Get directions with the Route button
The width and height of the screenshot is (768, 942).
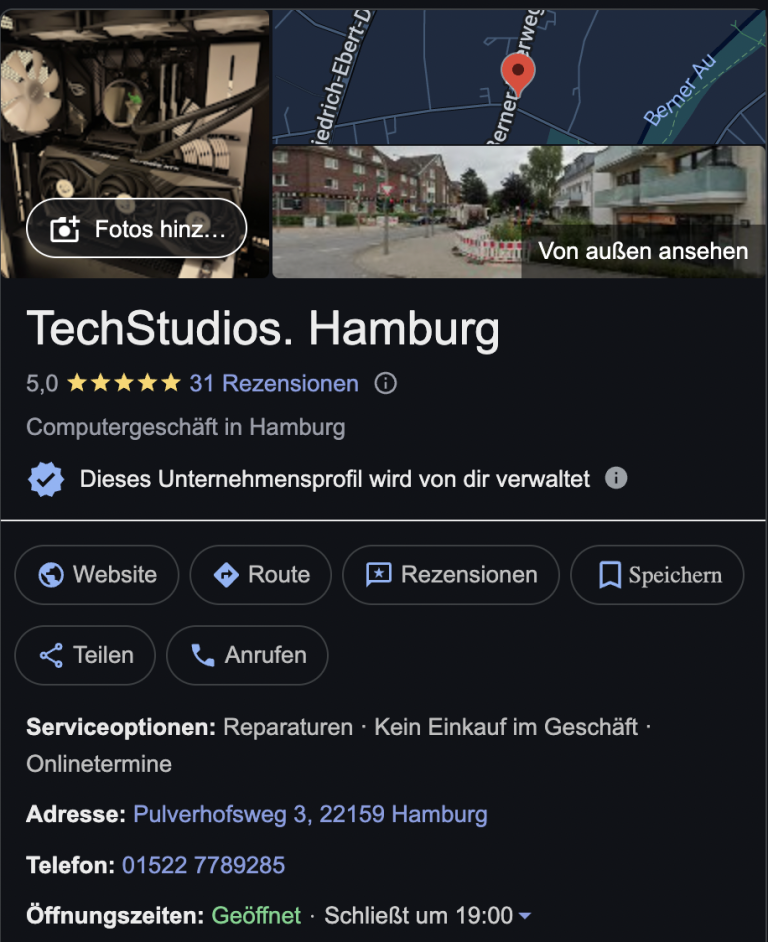[260, 575]
